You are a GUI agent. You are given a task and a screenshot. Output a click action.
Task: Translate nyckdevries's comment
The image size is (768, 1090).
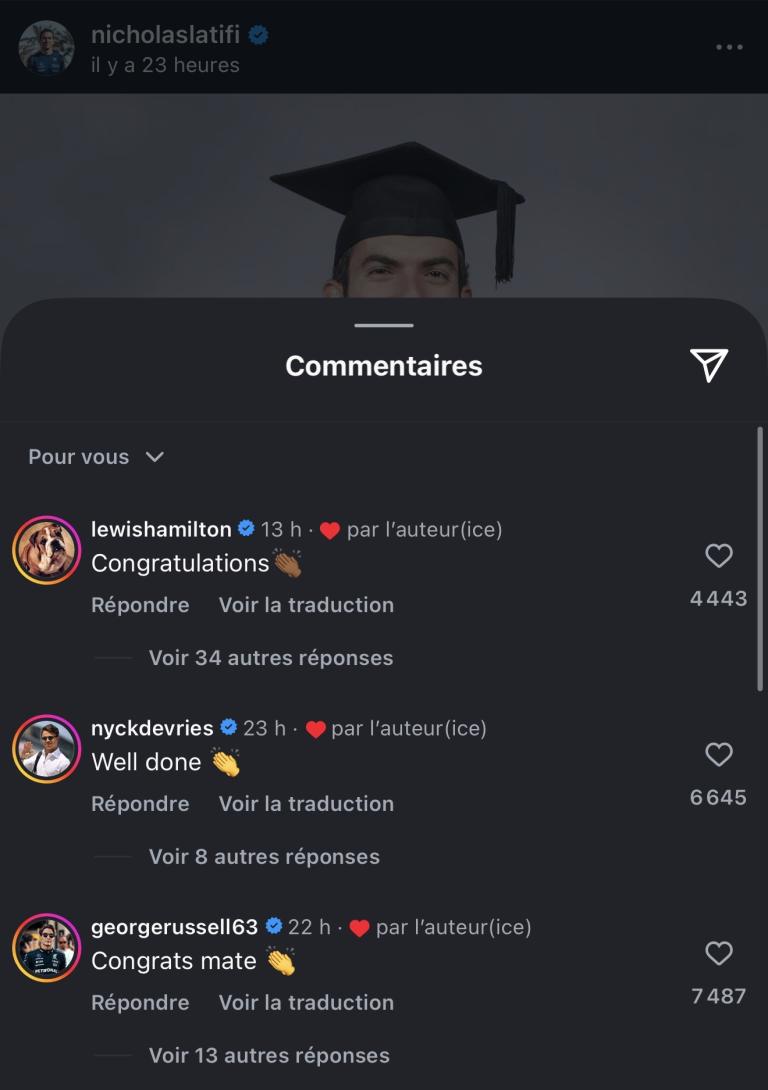[306, 804]
